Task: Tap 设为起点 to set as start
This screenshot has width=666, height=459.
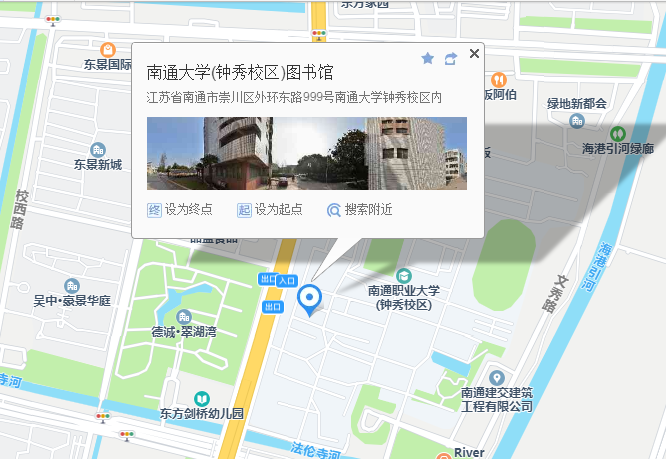Action: point(257,210)
